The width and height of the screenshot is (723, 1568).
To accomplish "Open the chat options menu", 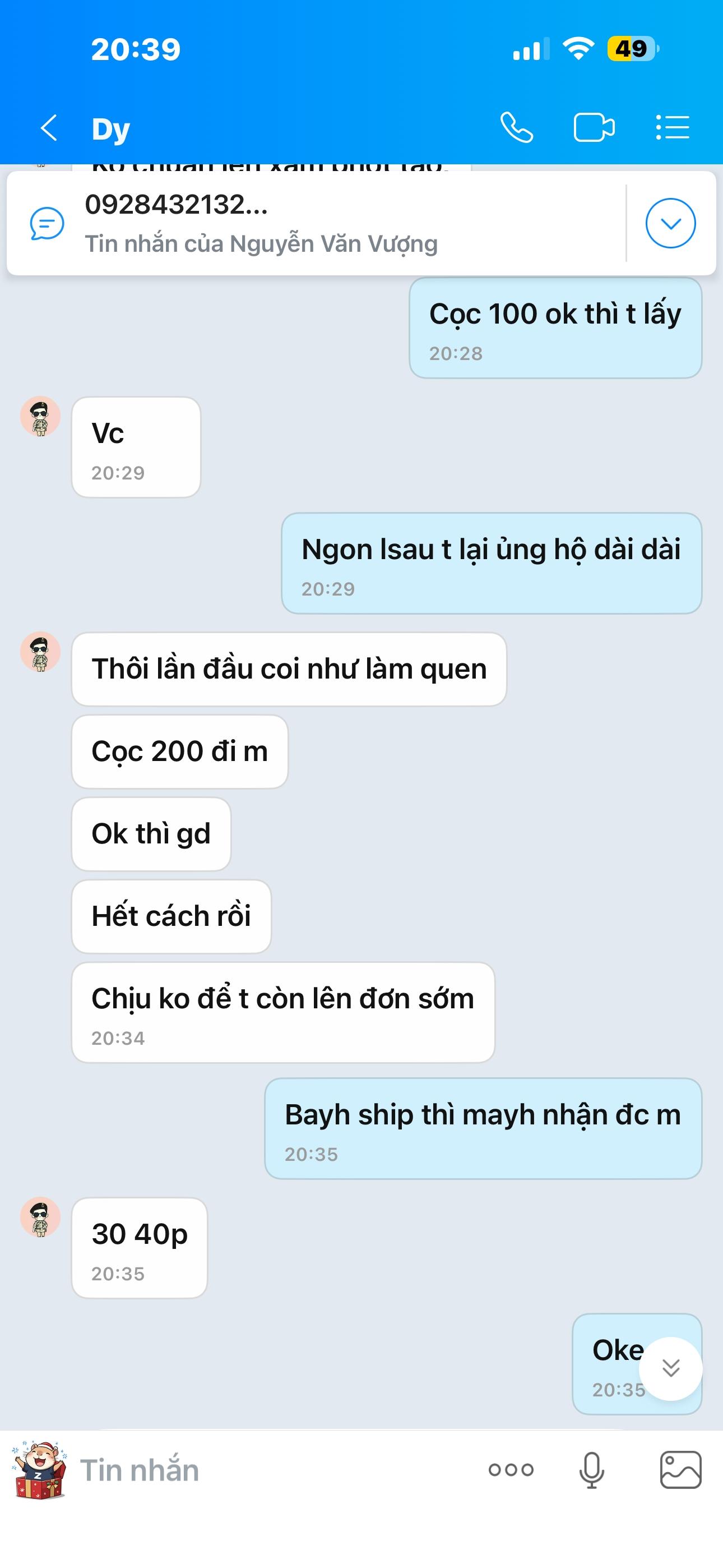I will point(673,128).
